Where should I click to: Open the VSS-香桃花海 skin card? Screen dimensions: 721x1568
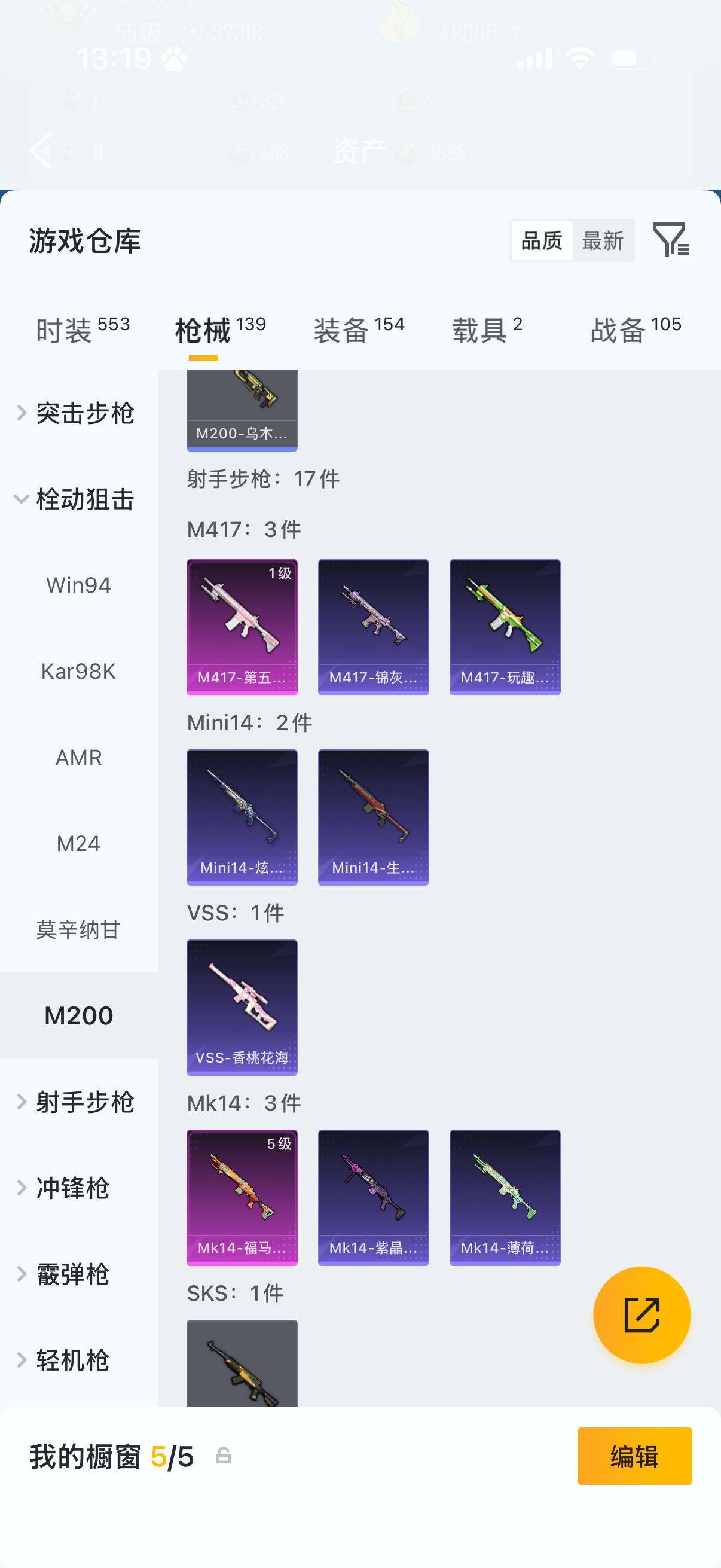[242, 1008]
